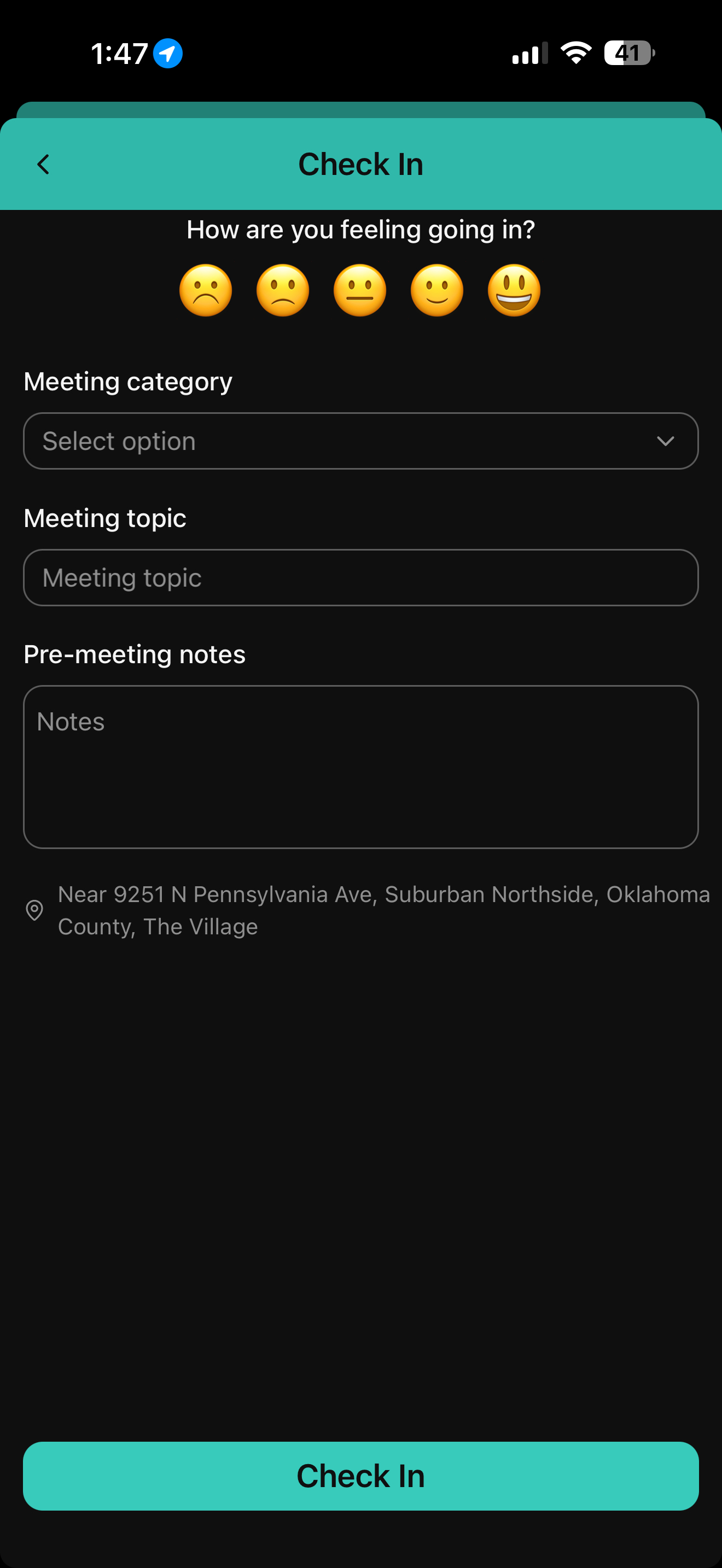The width and height of the screenshot is (722, 1568).
Task: Select the frowning face mood emoji
Action: (x=206, y=290)
